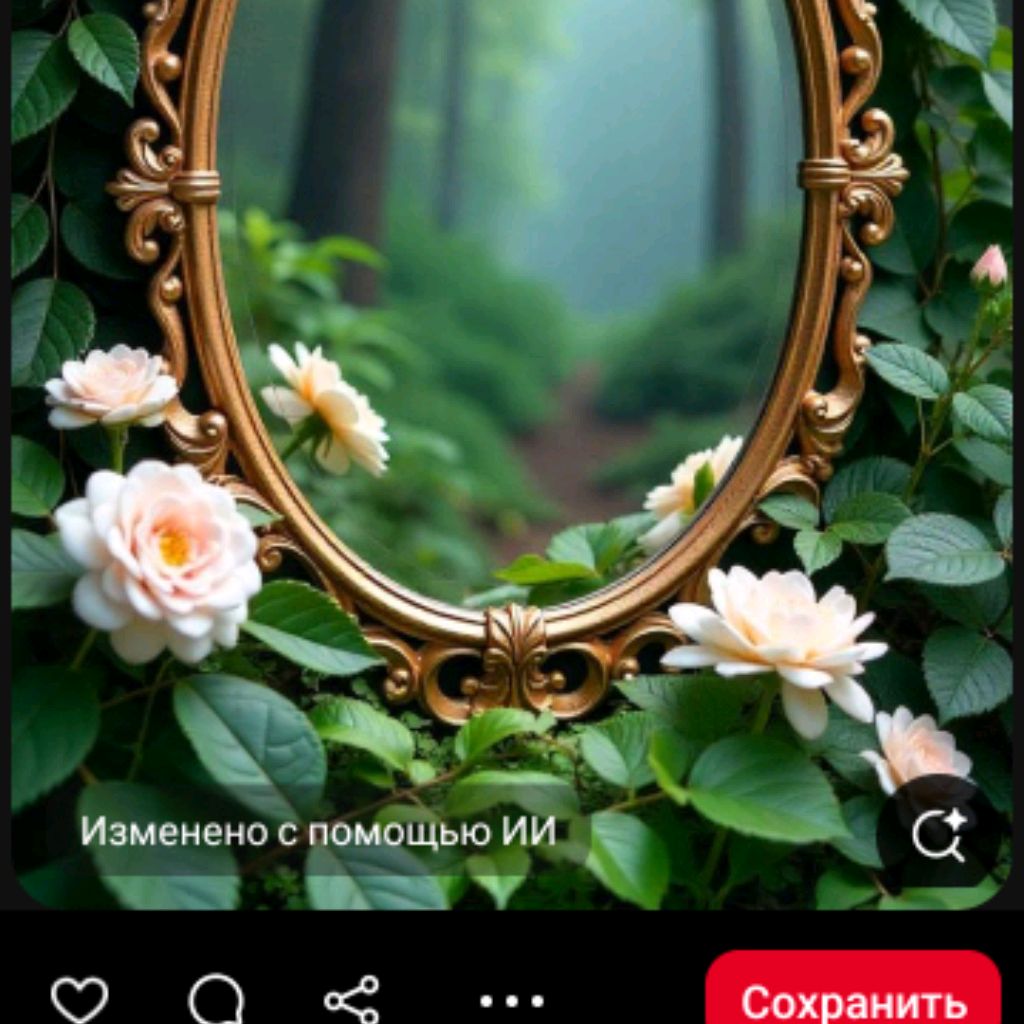Open the three-dot overflow menu
The width and height of the screenshot is (1024, 1024).
click(511, 1000)
